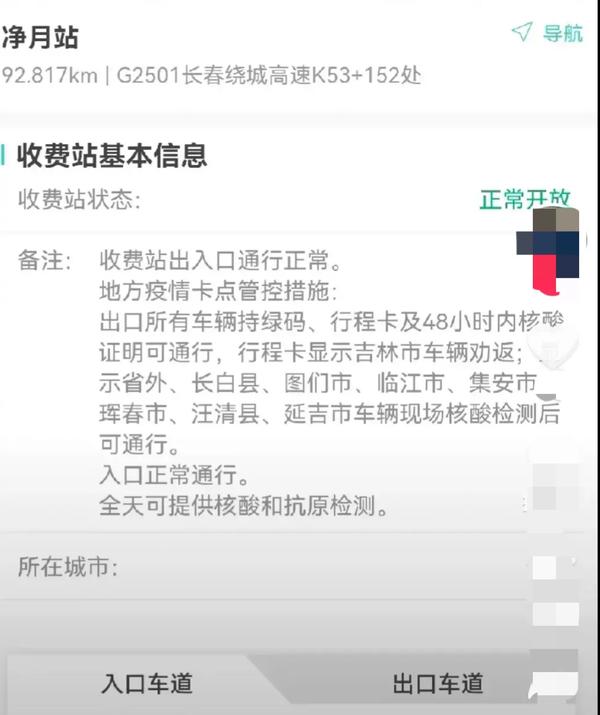
Task: Switch to the 出口车道 tab
Action: coord(437,684)
